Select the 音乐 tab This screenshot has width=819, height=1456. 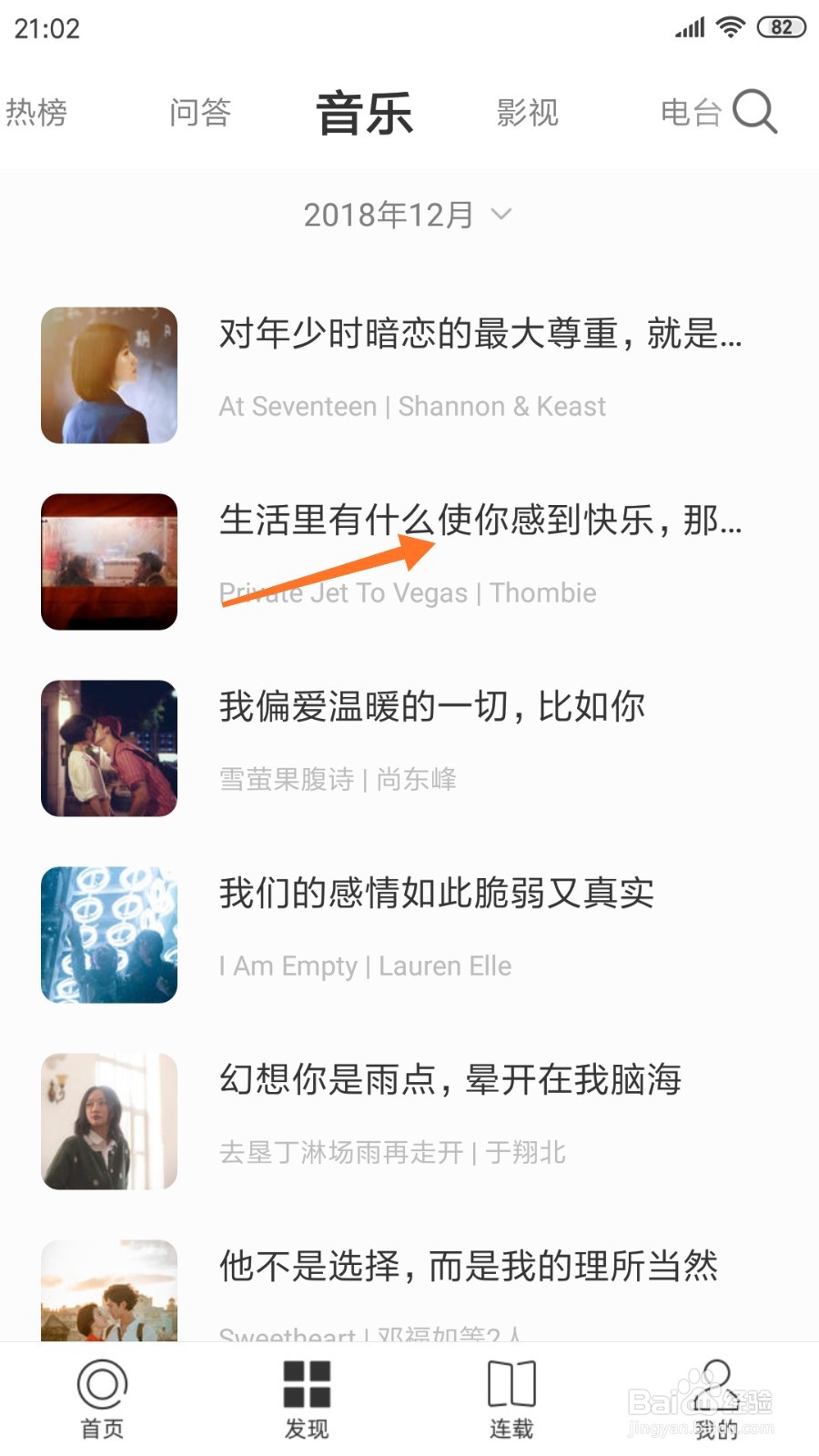(364, 111)
